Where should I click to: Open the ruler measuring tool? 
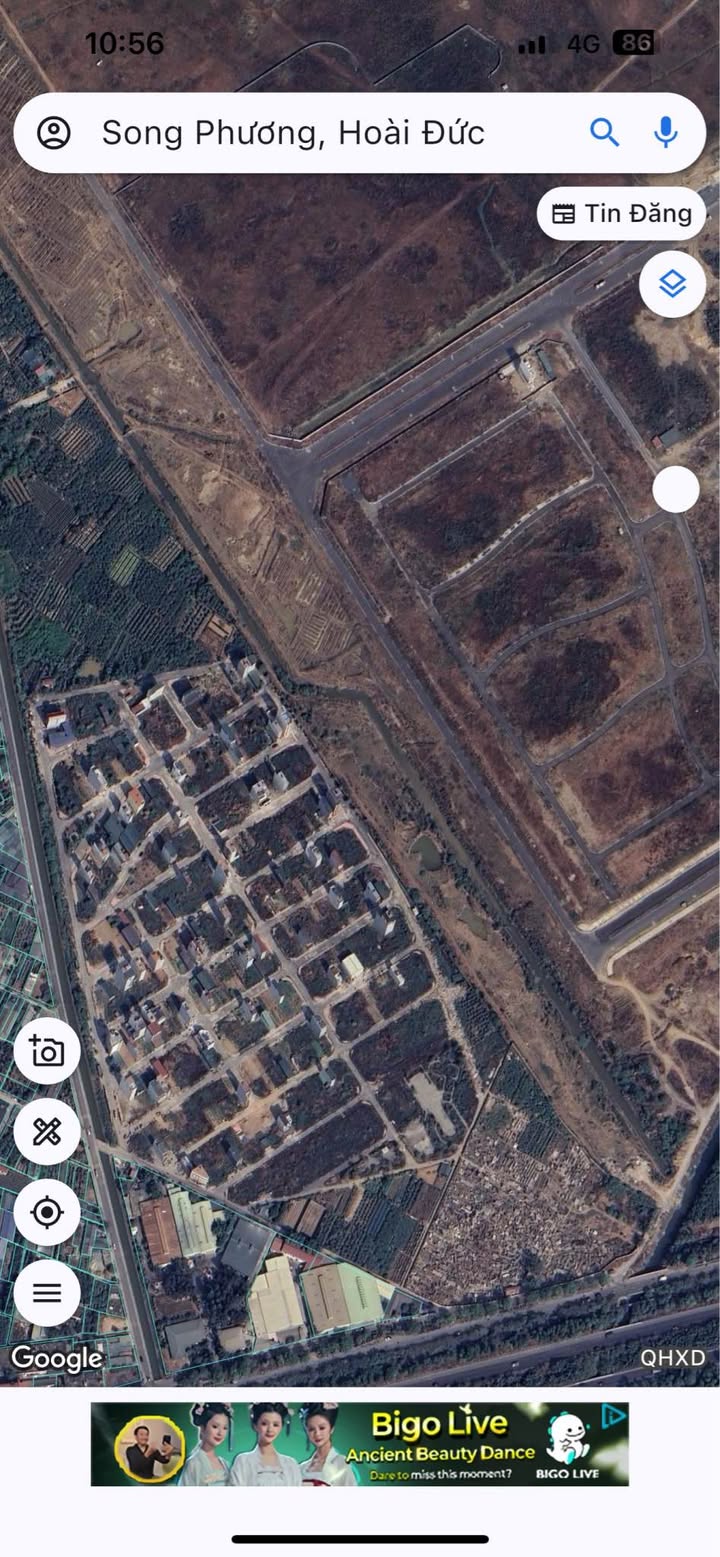pyautogui.click(x=47, y=1132)
